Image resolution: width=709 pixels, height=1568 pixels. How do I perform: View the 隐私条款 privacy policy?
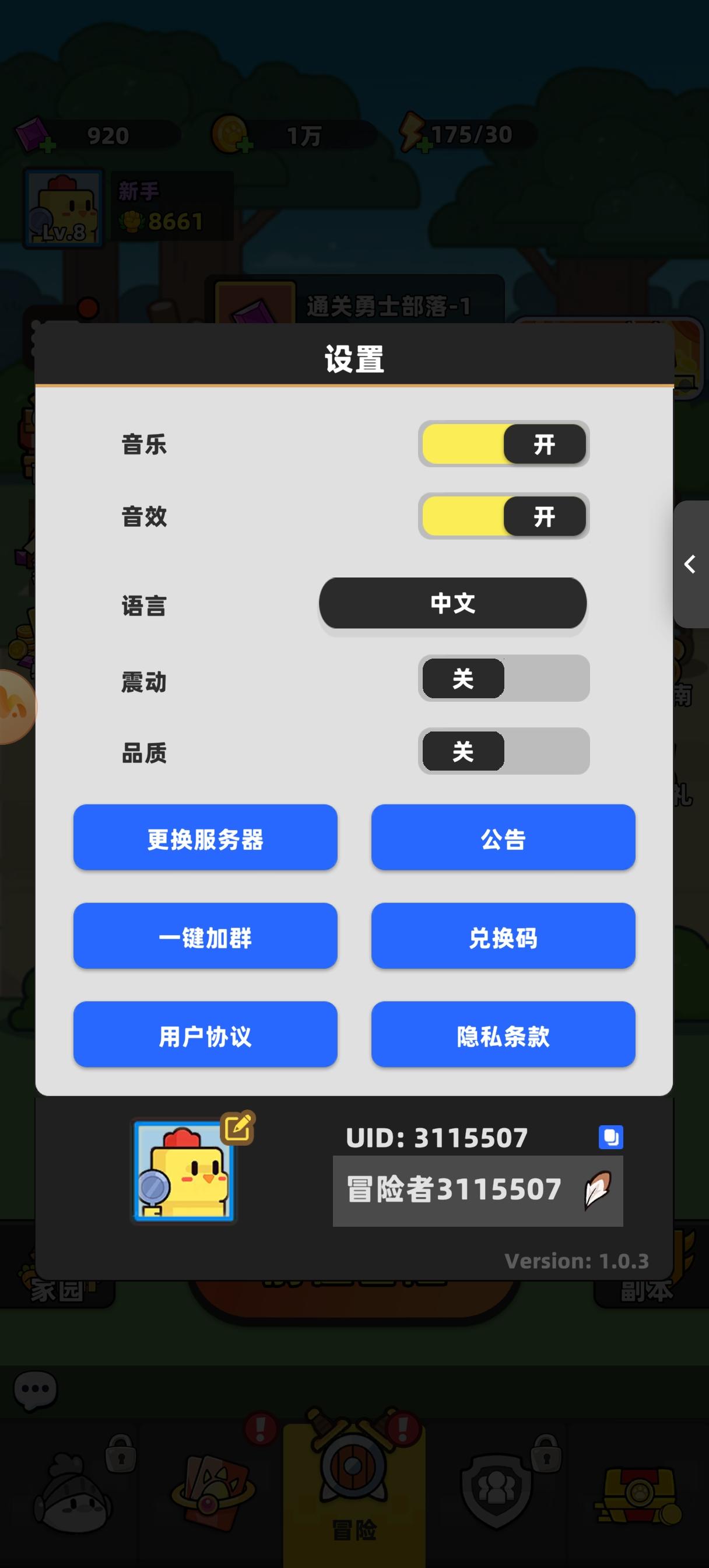coord(503,1034)
